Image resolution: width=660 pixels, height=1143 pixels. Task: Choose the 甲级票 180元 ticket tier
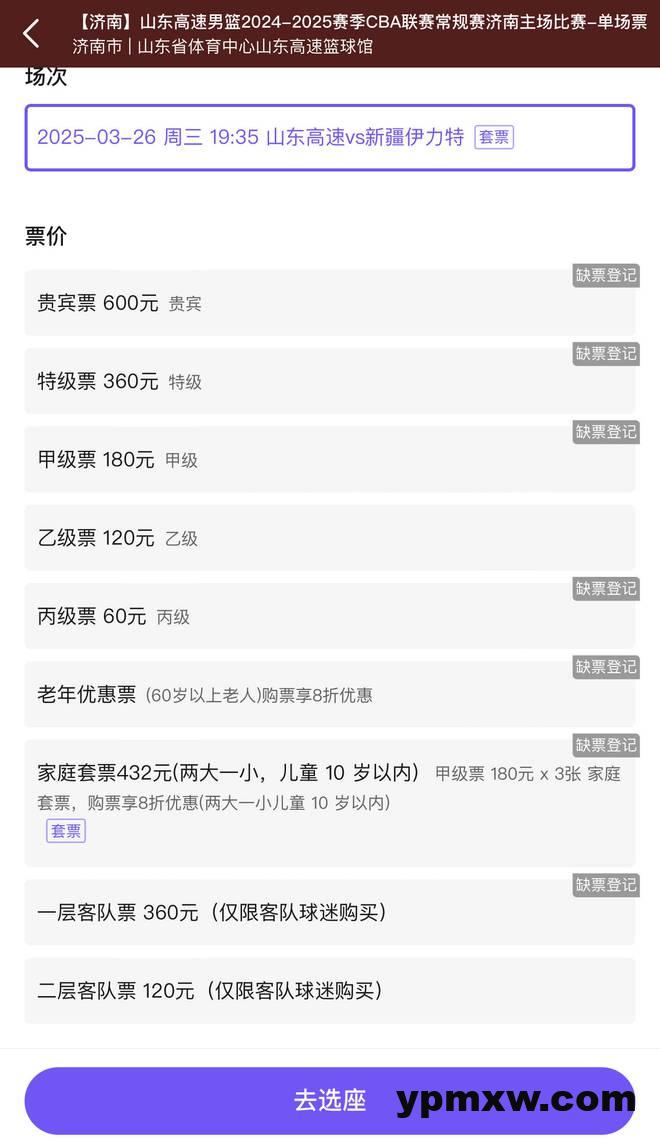tap(329, 459)
